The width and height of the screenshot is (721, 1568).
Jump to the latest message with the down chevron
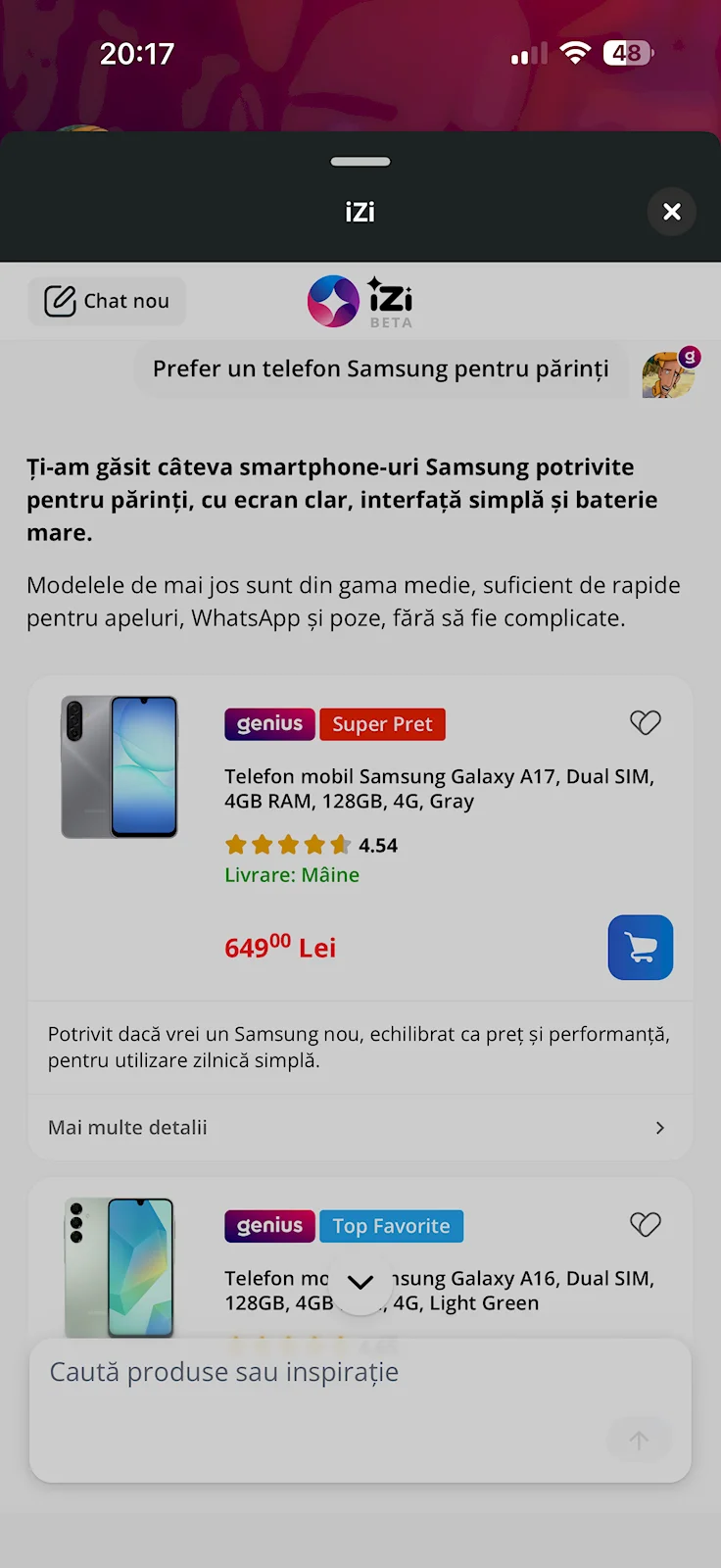point(360,1282)
